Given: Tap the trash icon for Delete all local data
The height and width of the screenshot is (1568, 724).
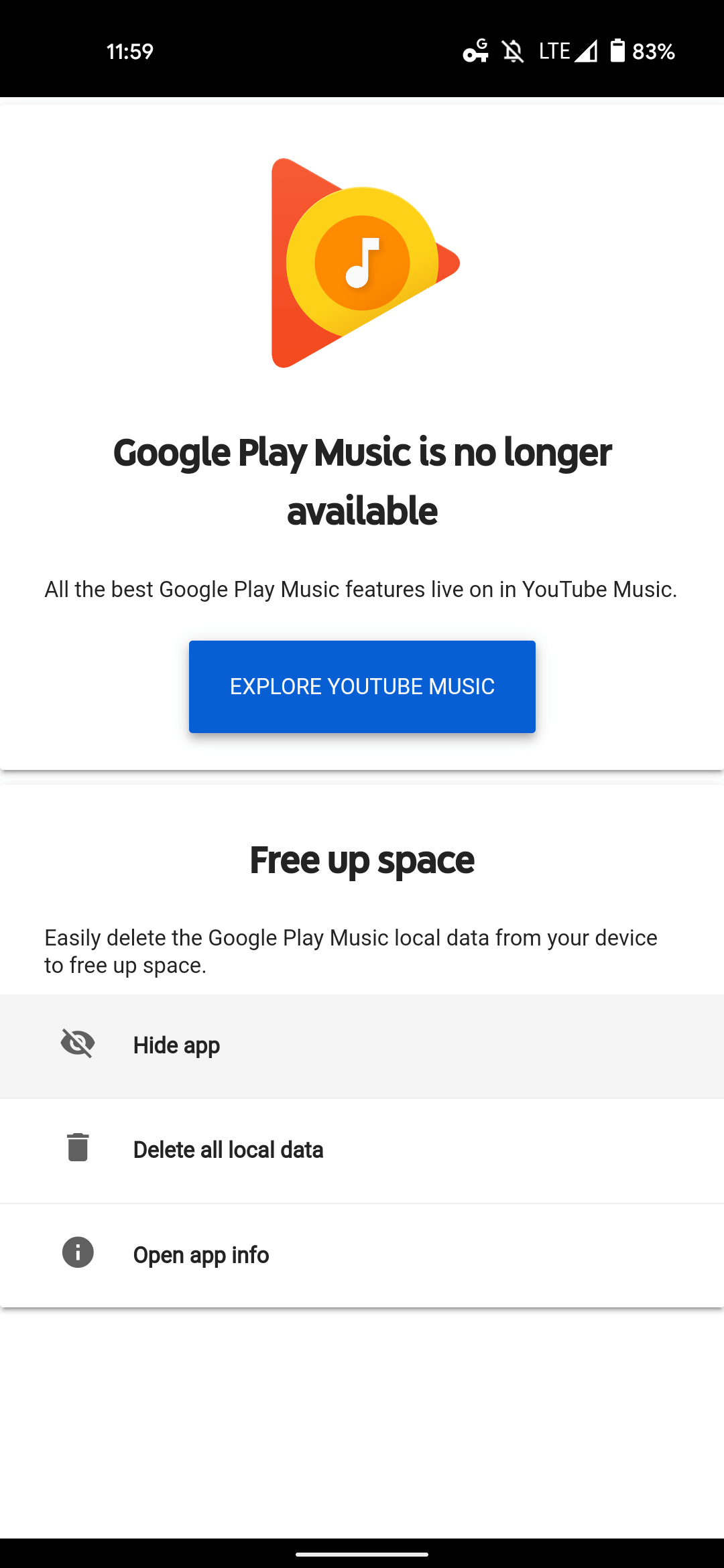Looking at the screenshot, I should 77,1149.
